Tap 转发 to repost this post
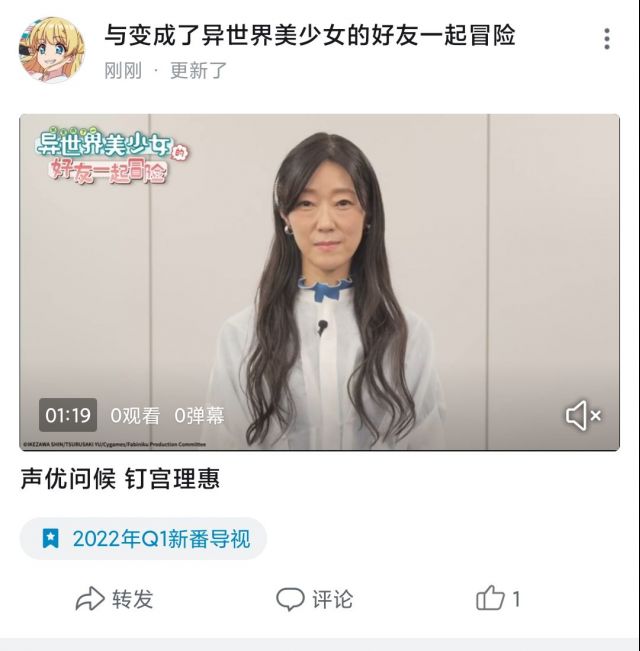 pyautogui.click(x=115, y=599)
